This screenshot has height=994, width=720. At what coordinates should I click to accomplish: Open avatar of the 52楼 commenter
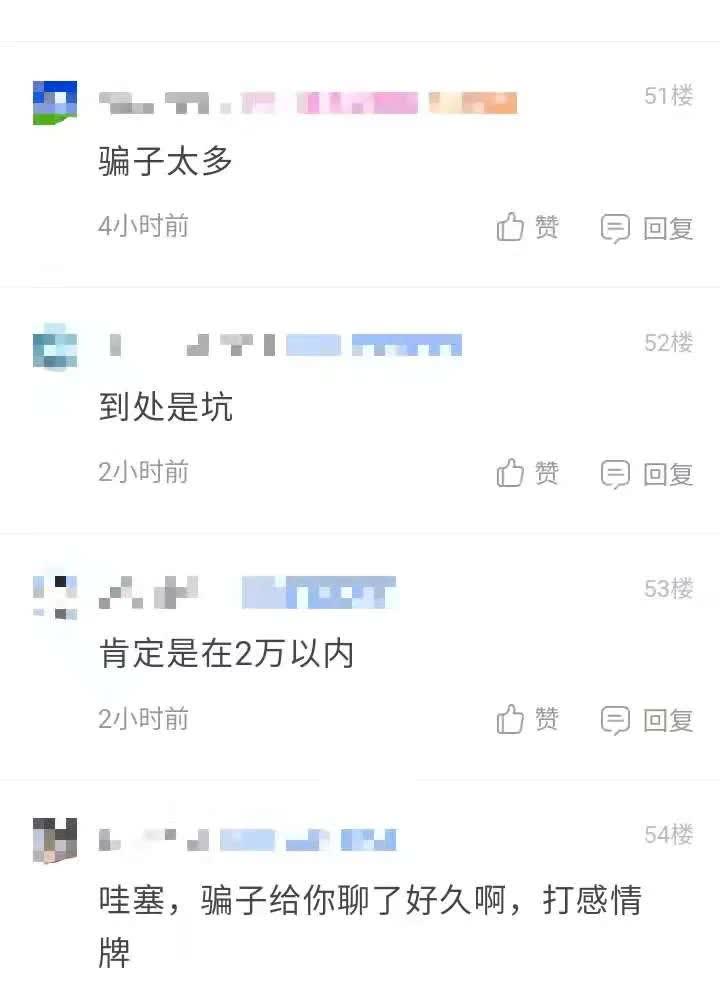point(55,349)
